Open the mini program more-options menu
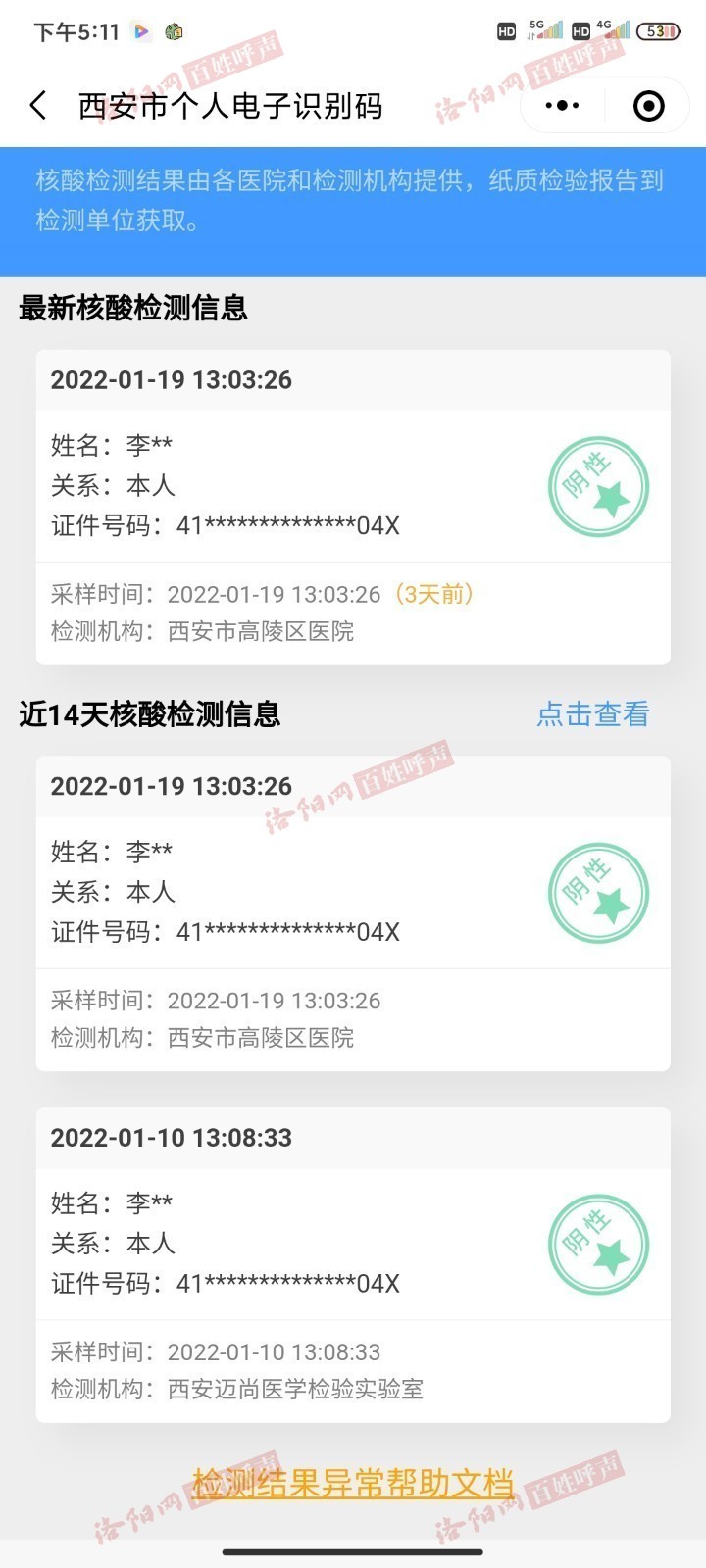 562,105
